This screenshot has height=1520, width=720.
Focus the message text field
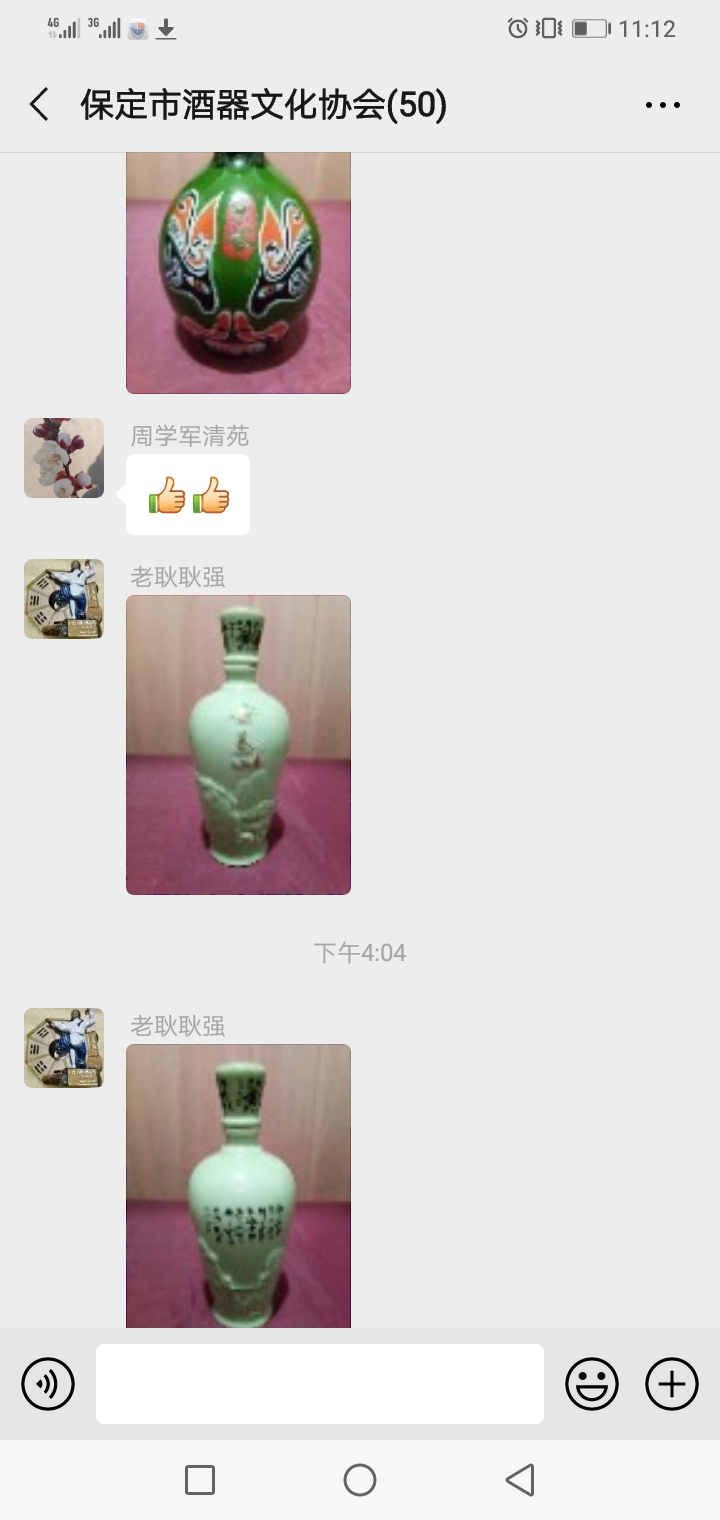[320, 1384]
